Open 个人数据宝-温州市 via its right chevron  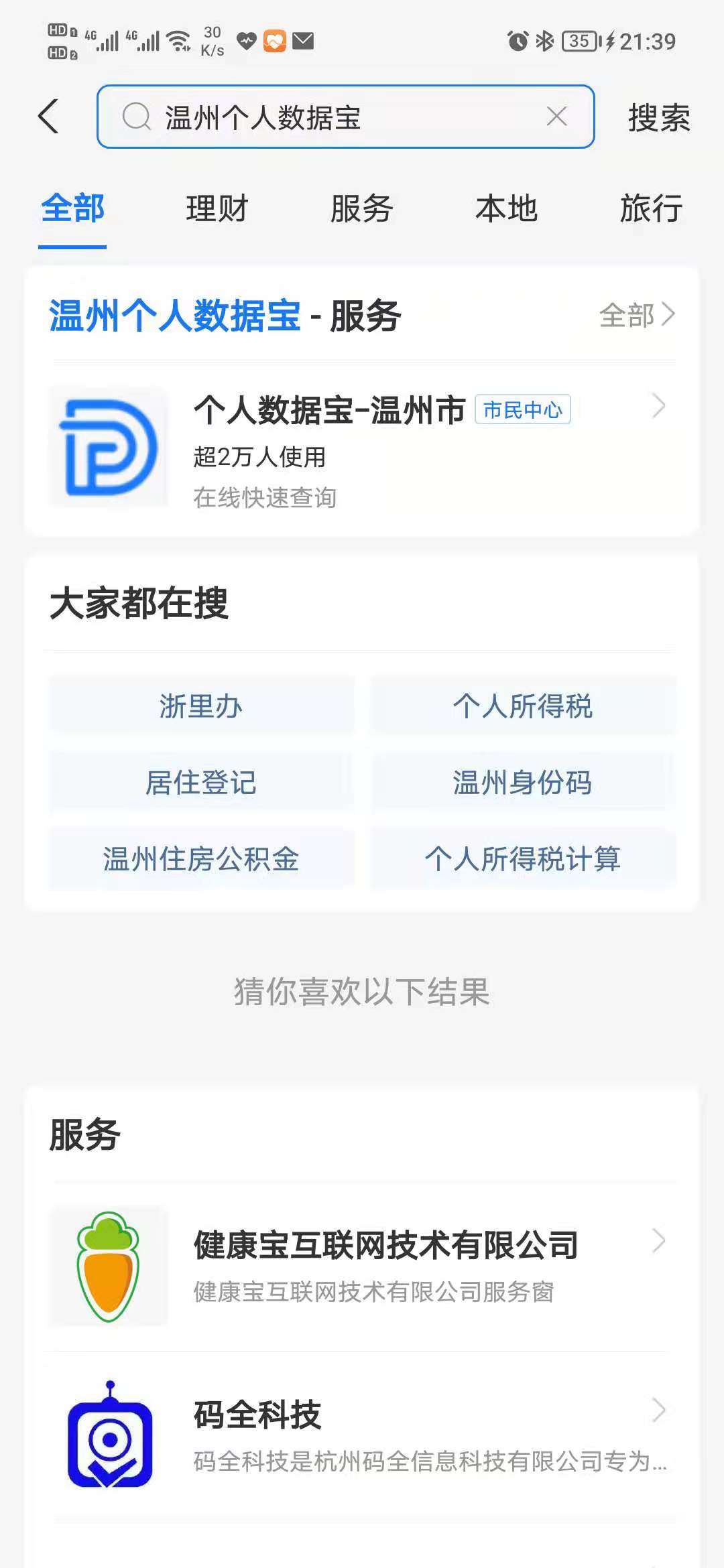tap(659, 405)
